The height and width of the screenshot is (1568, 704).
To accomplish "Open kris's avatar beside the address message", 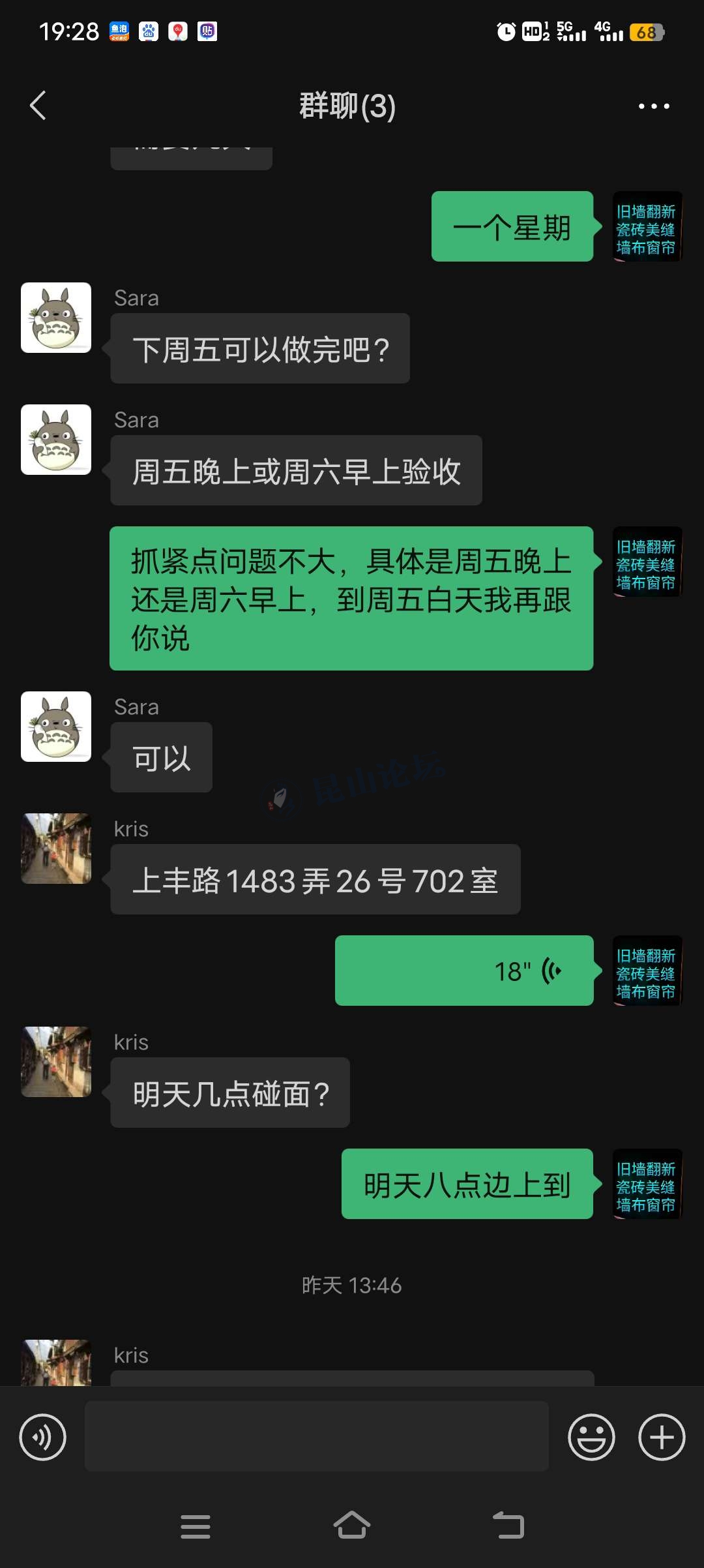I will tap(56, 848).
